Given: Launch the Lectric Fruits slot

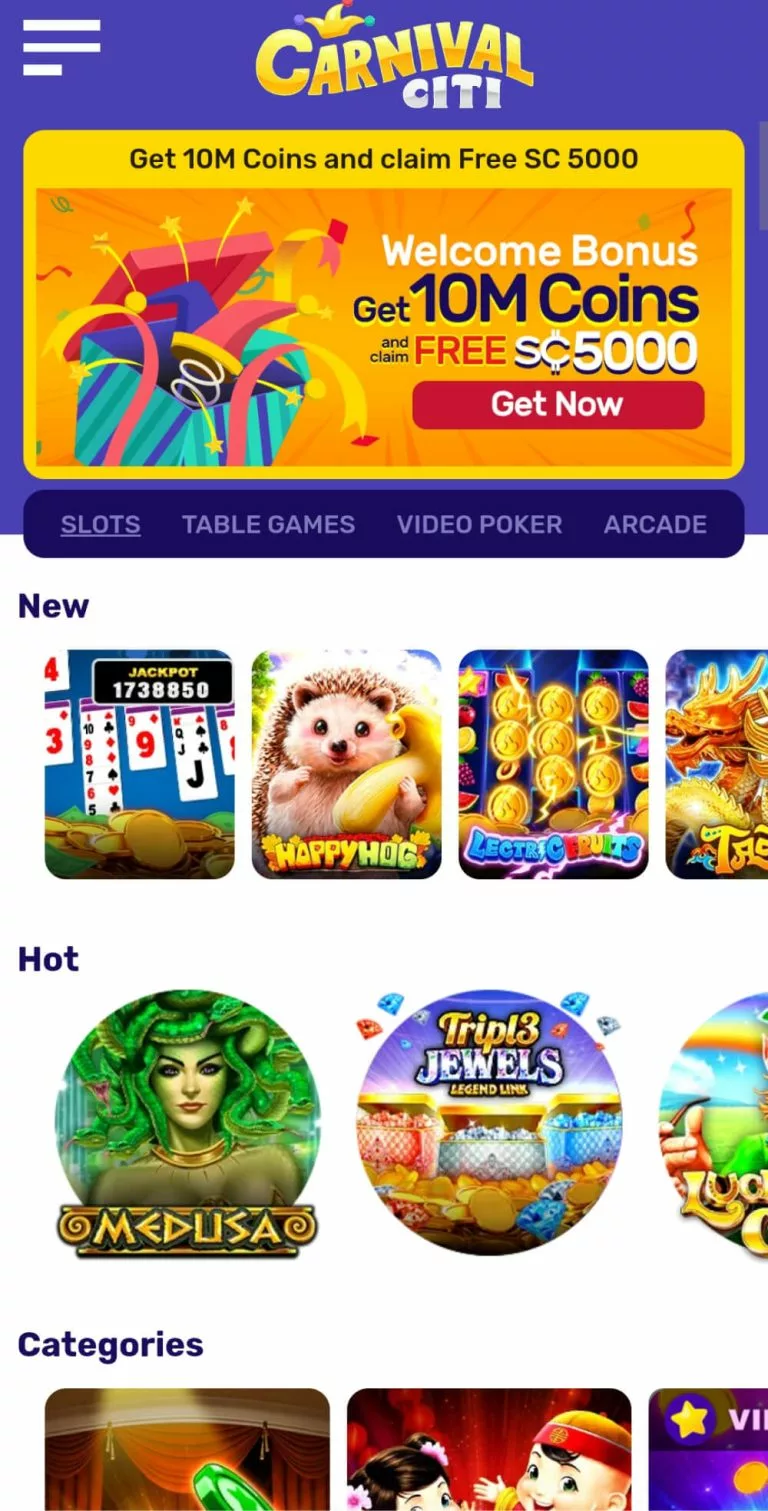Looking at the screenshot, I should tap(553, 764).
